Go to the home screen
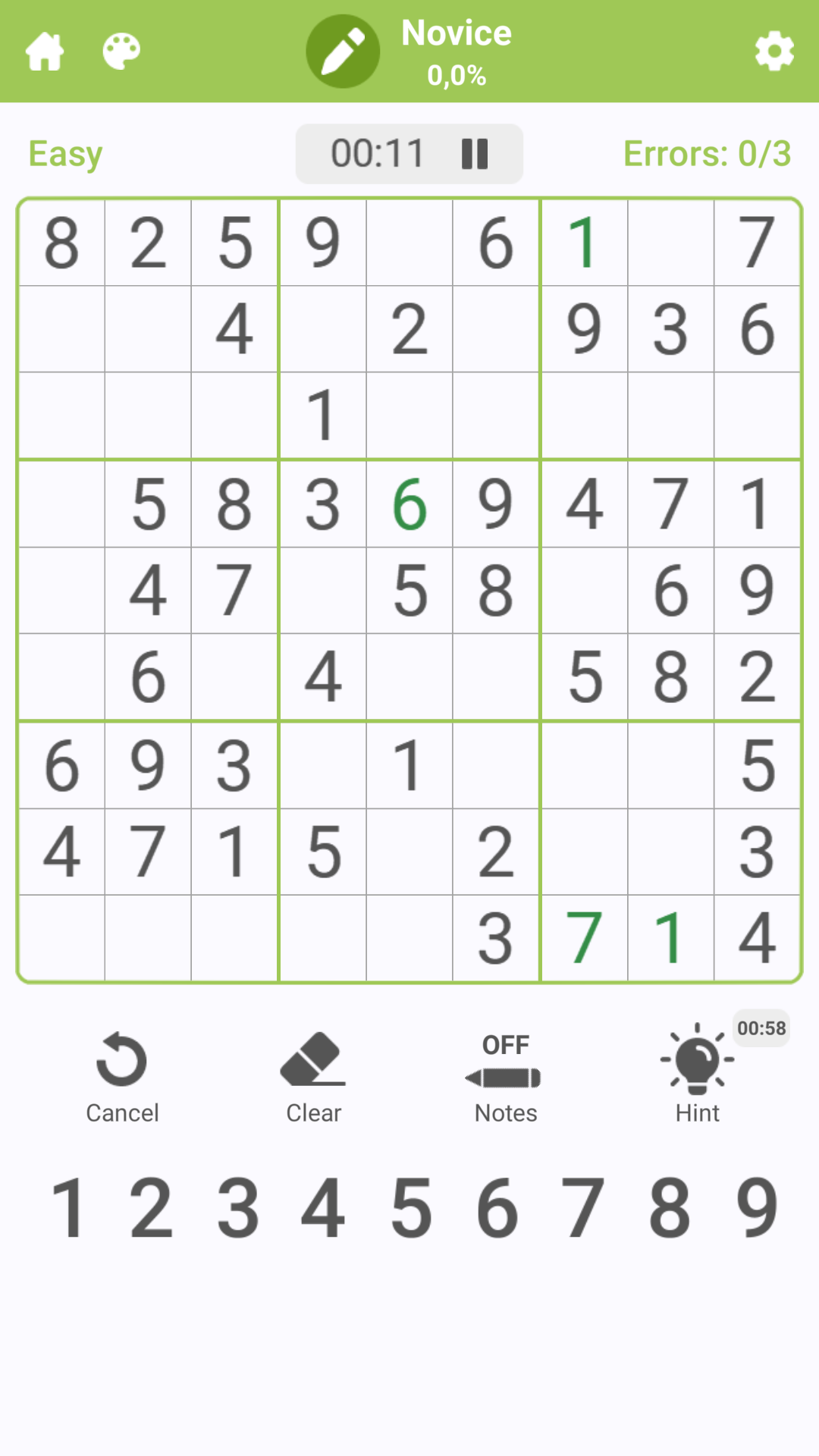The width and height of the screenshot is (819, 1456). coord(45,52)
